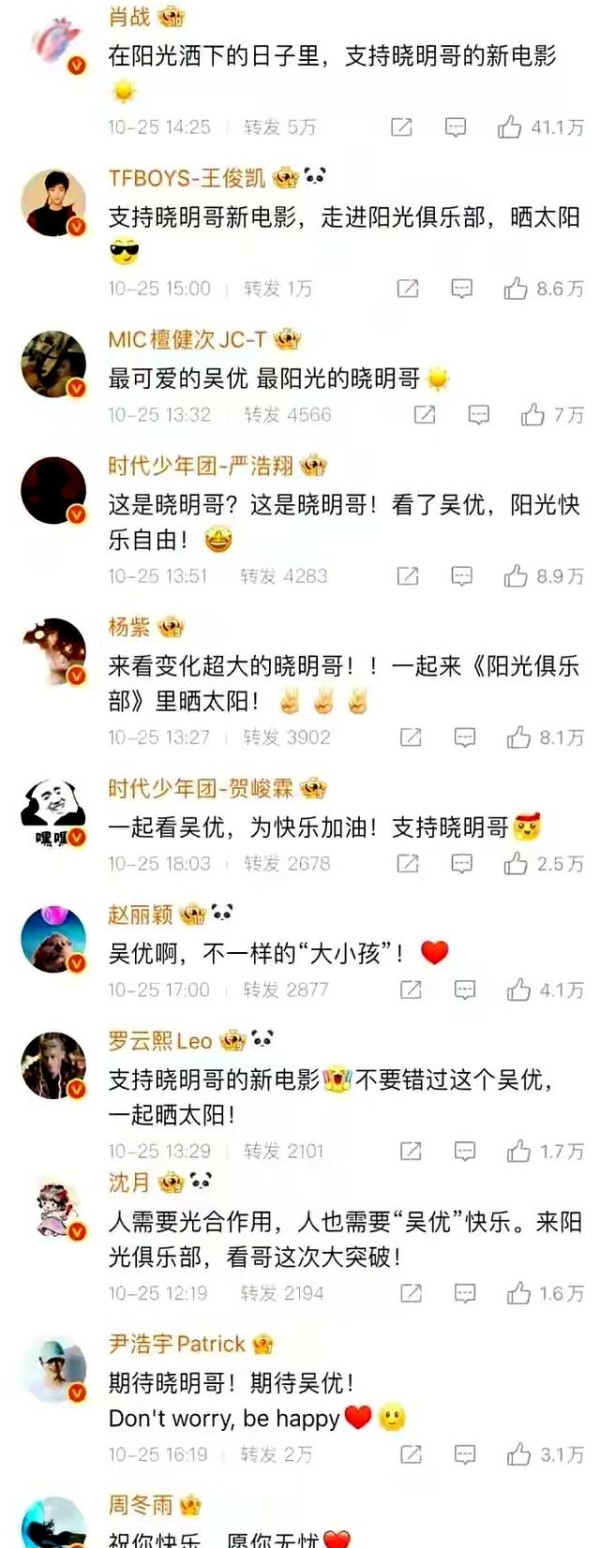Reply to MIC檀健次 JC-T's comment
This screenshot has width=600, height=1548.
pos(480,414)
